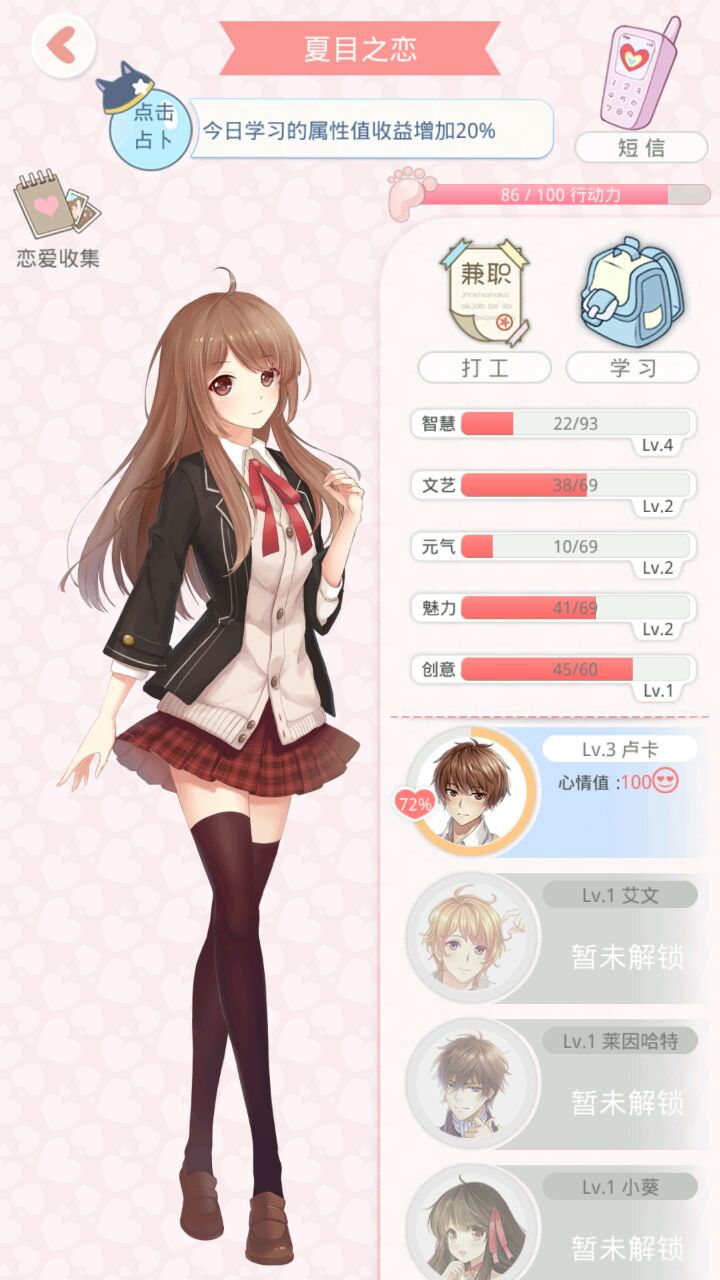Tap the 点击占卜 fortune-telling button
This screenshot has width=720, height=1280.
148,128
